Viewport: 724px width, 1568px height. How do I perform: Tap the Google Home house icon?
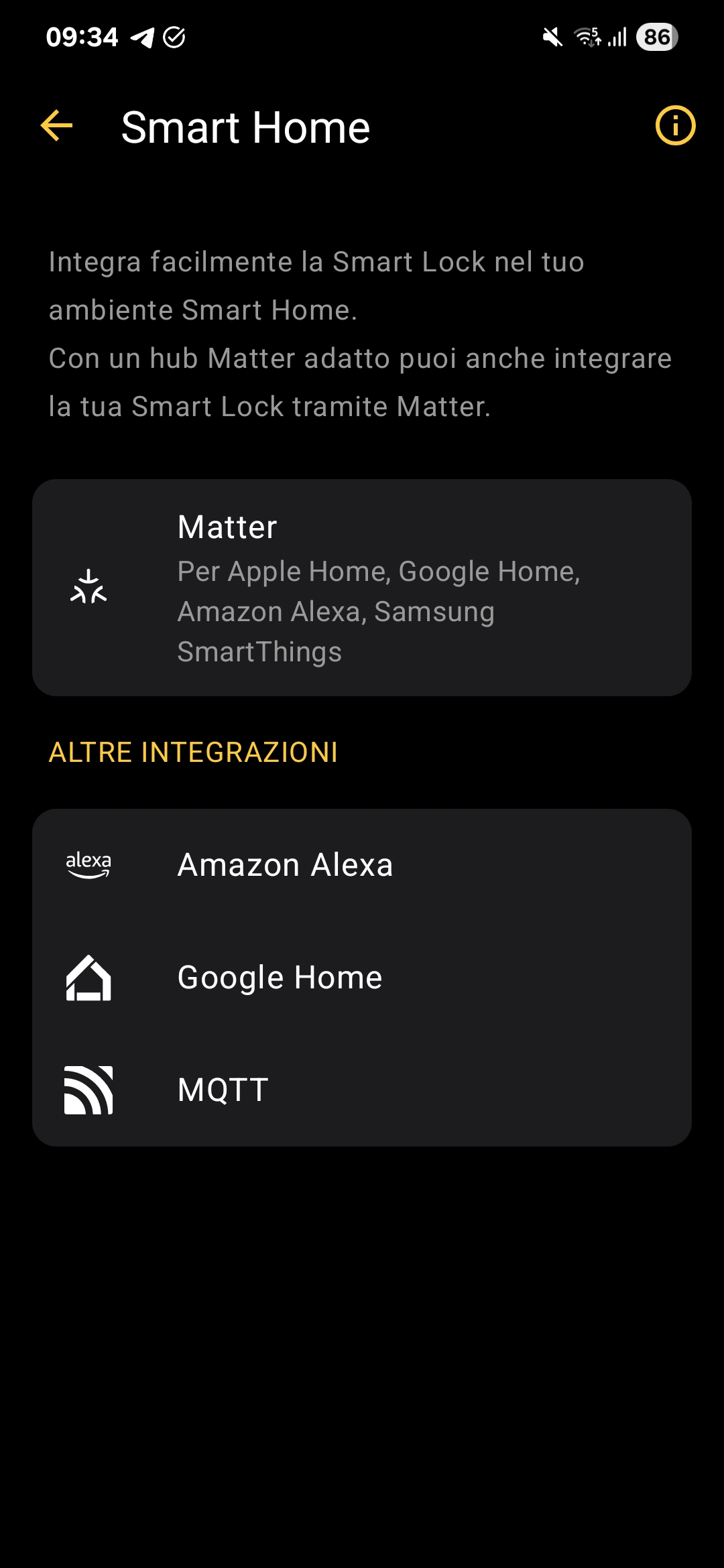(89, 978)
